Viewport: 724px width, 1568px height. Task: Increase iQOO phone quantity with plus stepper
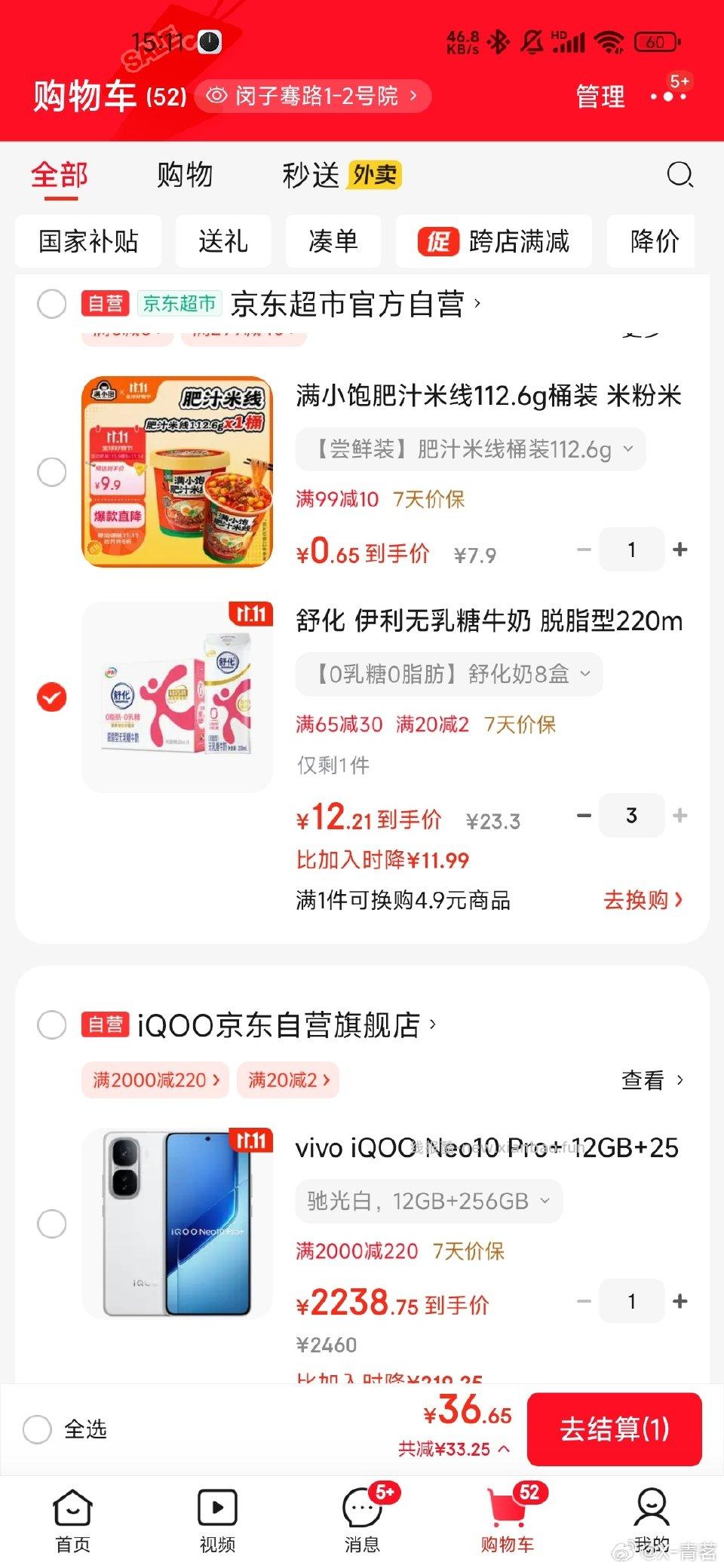680,1301
